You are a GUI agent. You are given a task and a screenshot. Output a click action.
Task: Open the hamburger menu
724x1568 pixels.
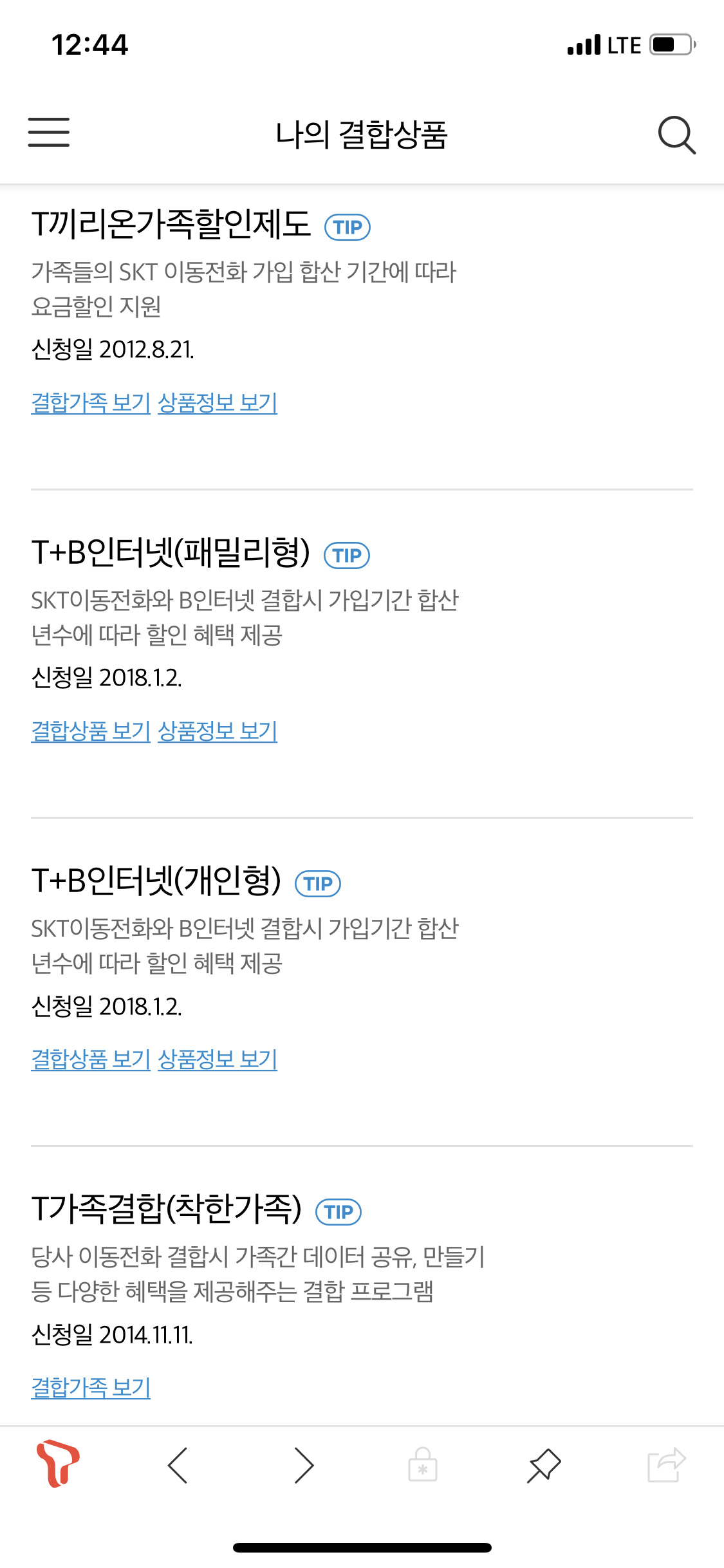[49, 133]
